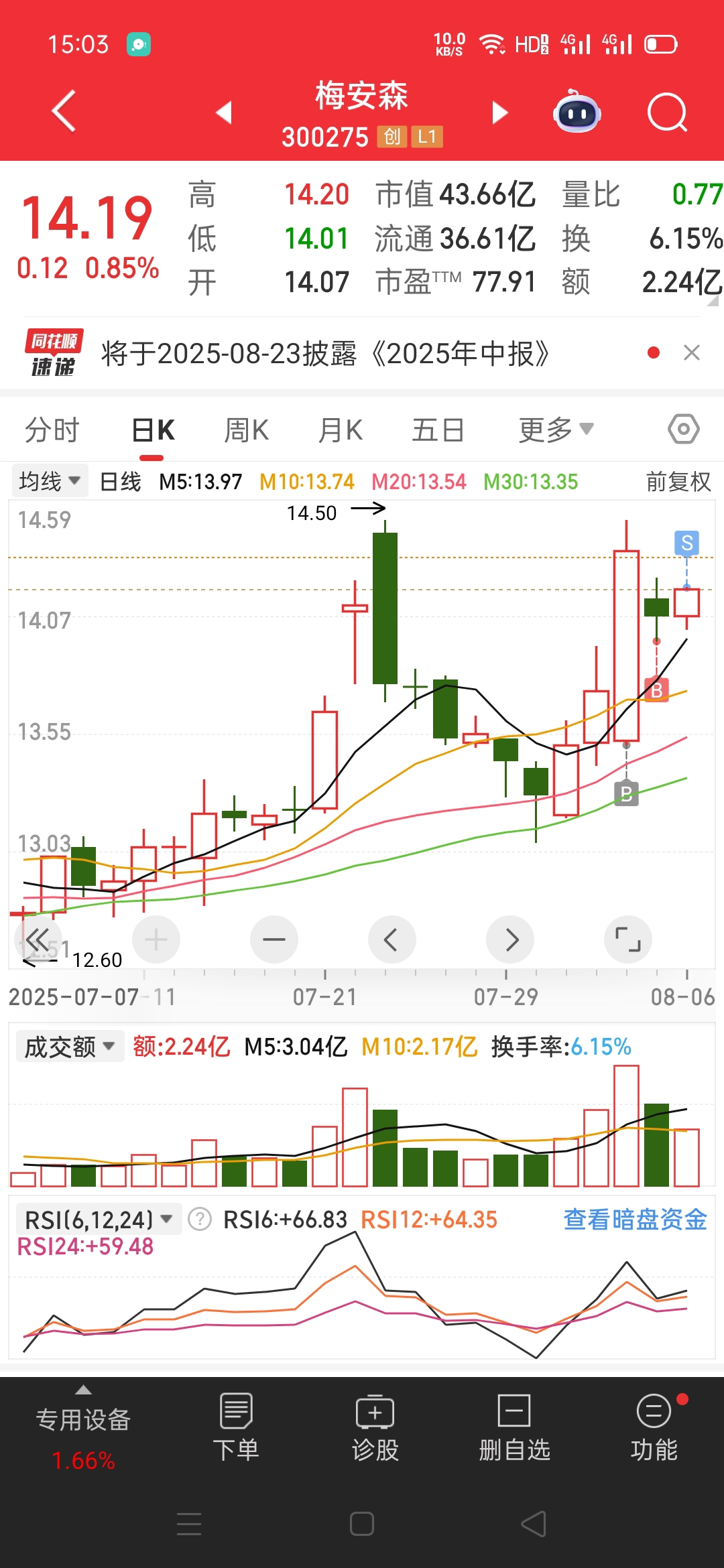The width and height of the screenshot is (724, 1568).
Task: Dismiss the 2025年中报 announcement banner
Action: 692,352
